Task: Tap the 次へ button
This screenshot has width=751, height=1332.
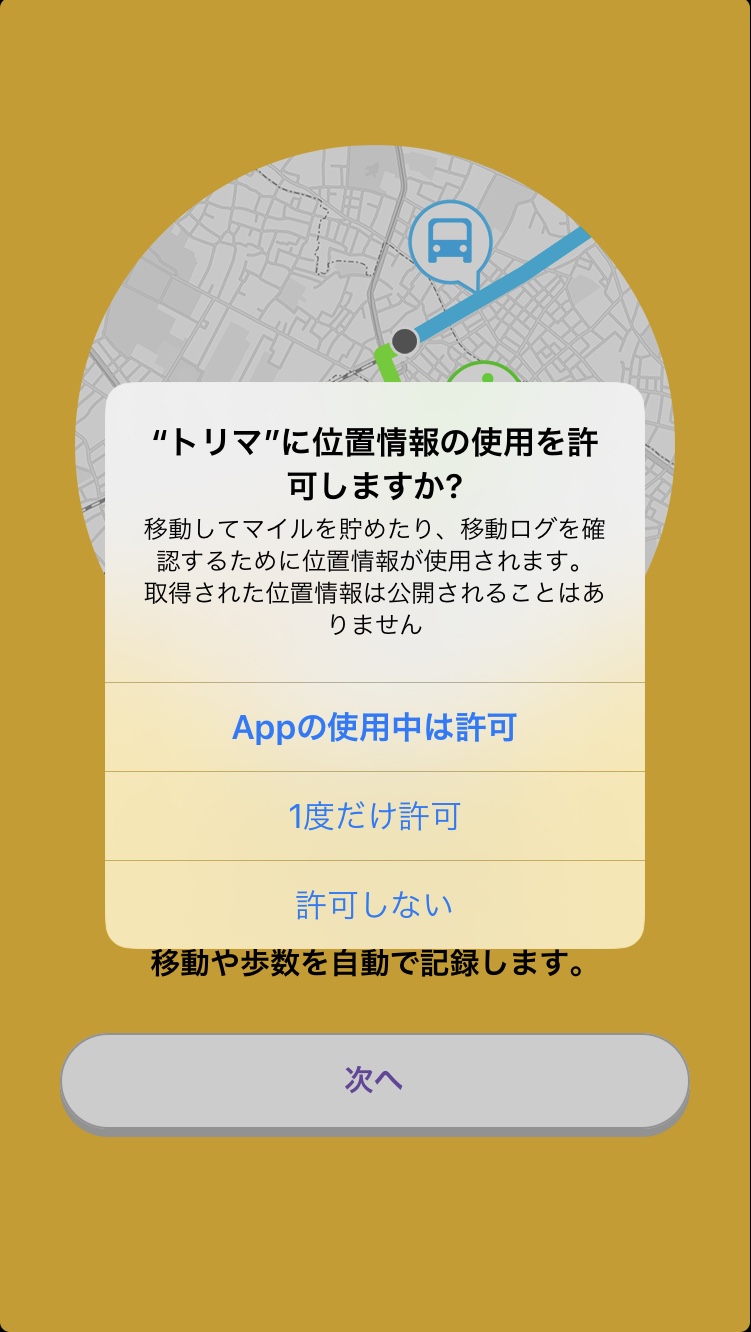Action: [x=374, y=1080]
